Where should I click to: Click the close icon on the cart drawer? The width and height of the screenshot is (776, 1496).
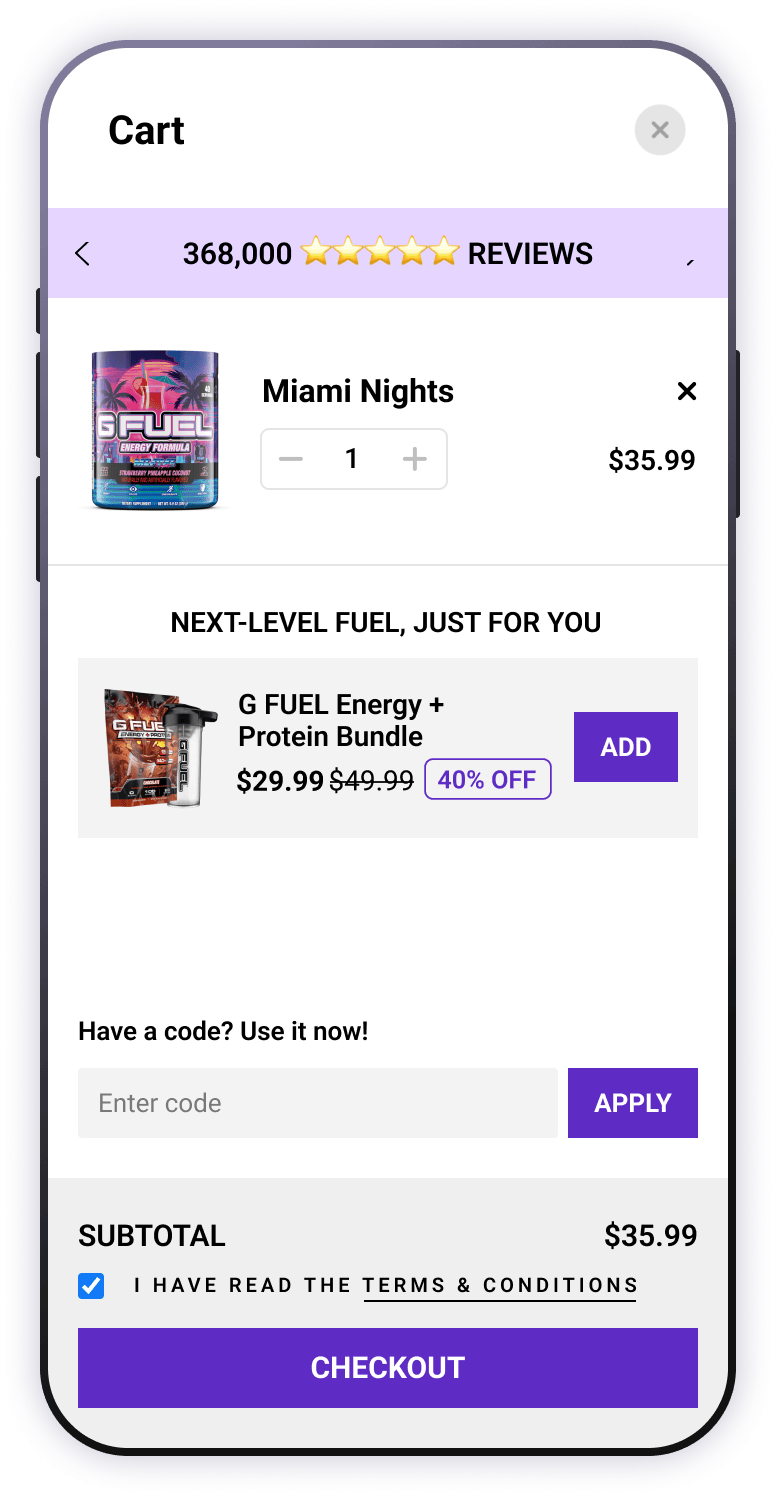tap(660, 130)
